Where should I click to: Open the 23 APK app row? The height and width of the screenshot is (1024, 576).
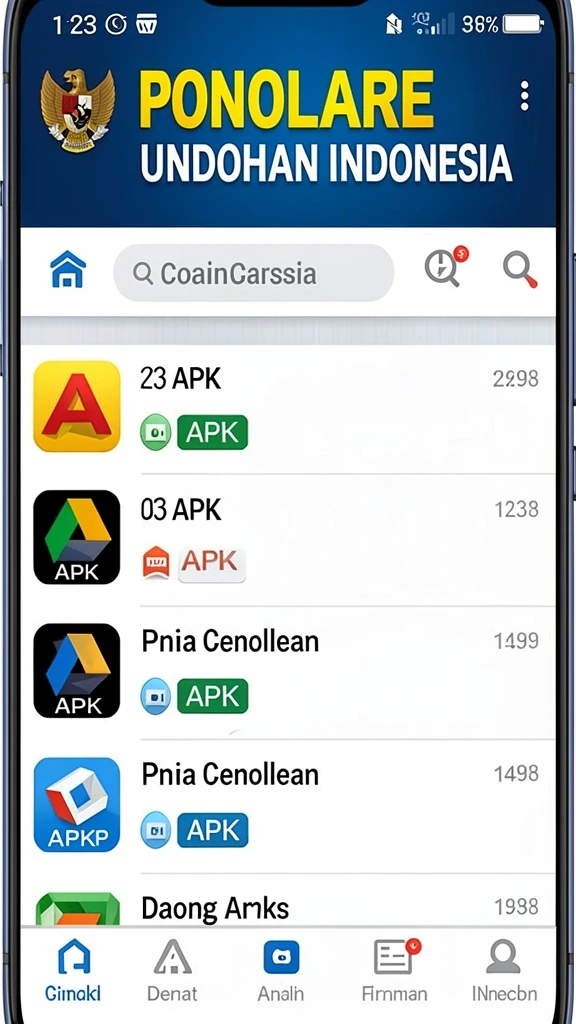click(x=288, y=408)
